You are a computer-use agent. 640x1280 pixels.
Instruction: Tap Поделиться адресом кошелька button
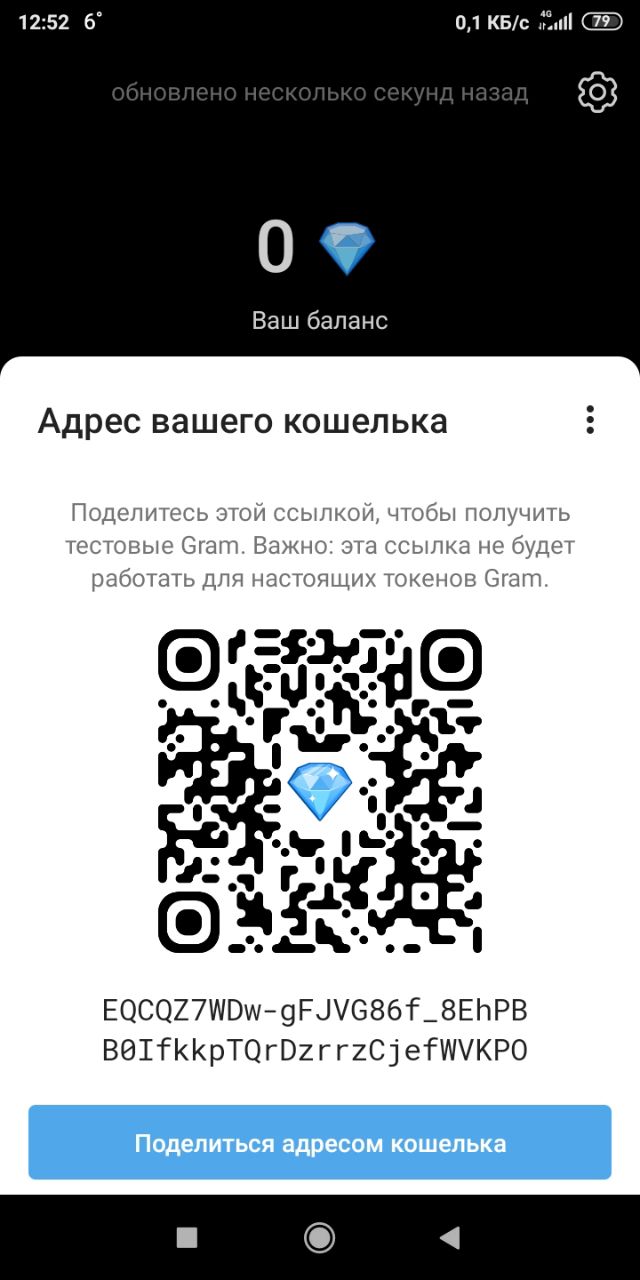click(x=320, y=1143)
